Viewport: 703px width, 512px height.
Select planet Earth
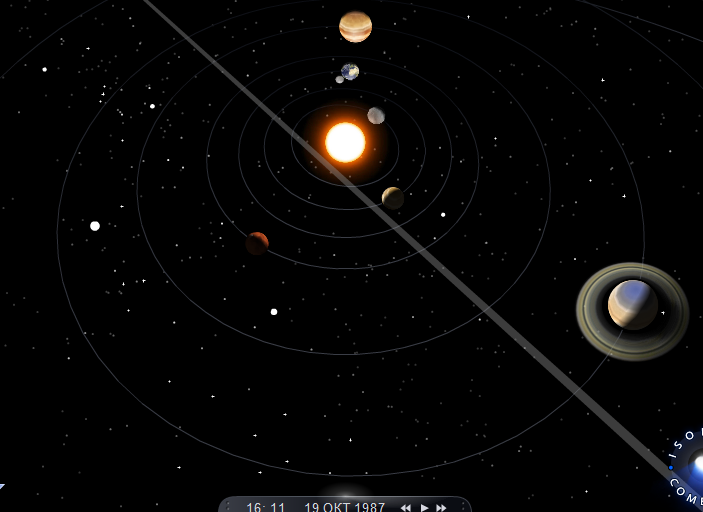pos(350,71)
